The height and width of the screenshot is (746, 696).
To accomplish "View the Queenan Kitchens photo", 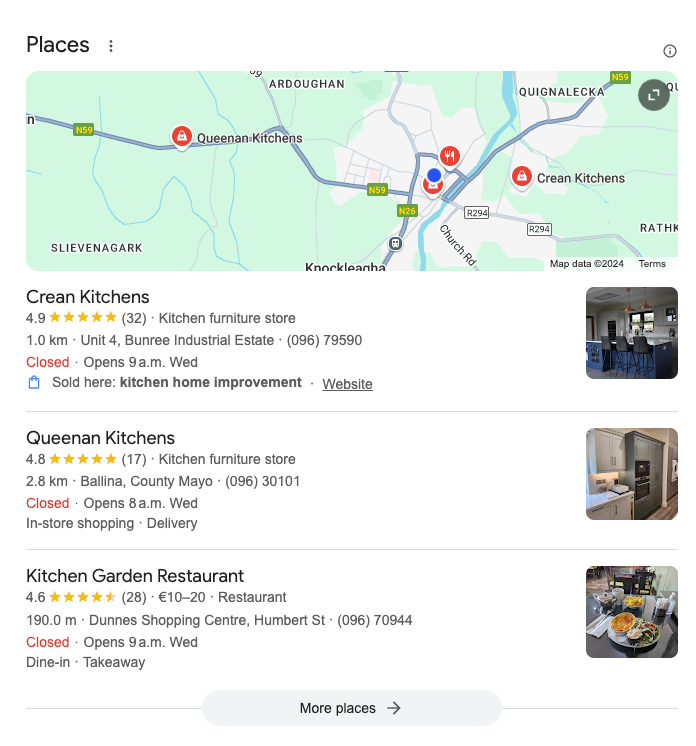I will (x=631, y=474).
